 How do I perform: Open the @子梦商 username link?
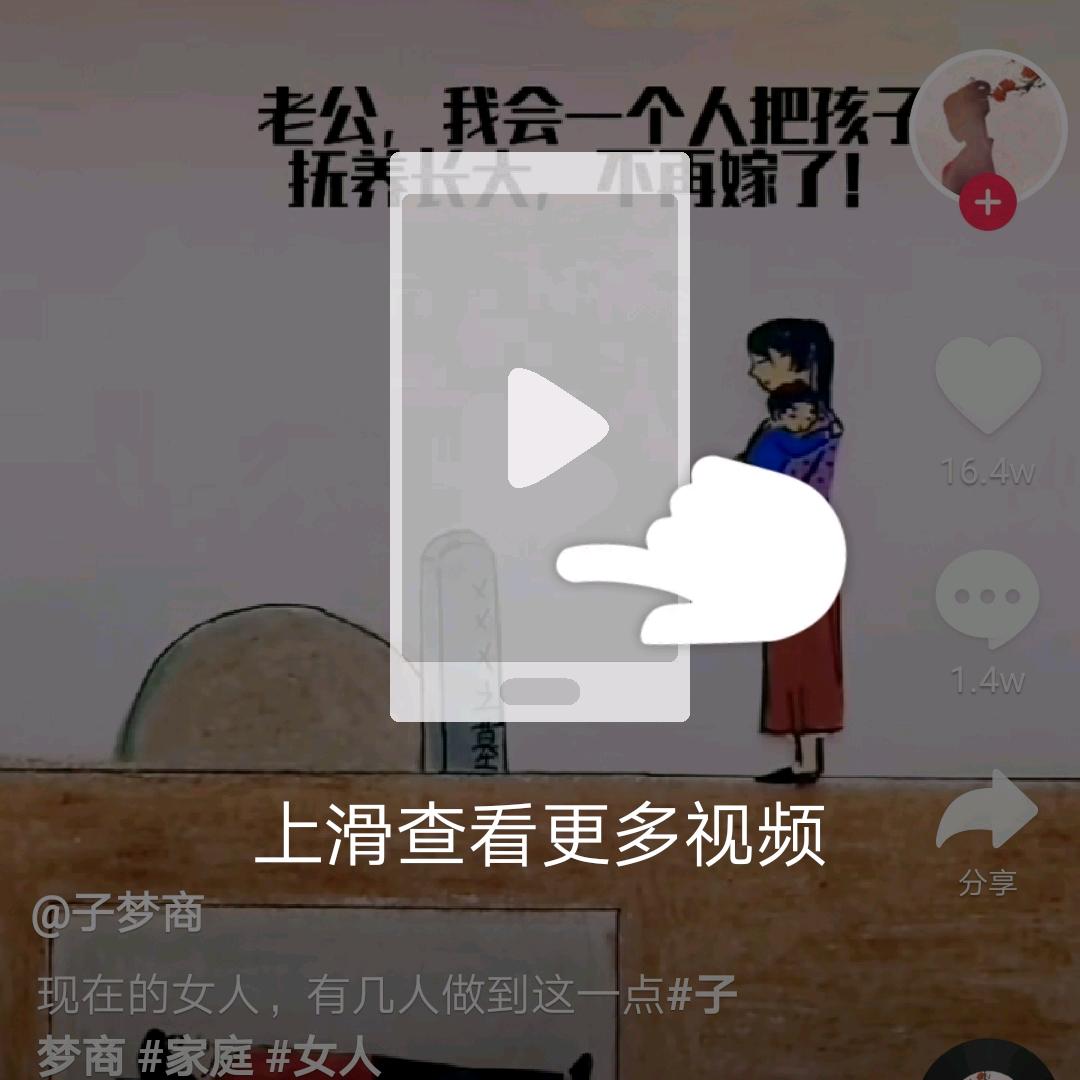[x=118, y=914]
